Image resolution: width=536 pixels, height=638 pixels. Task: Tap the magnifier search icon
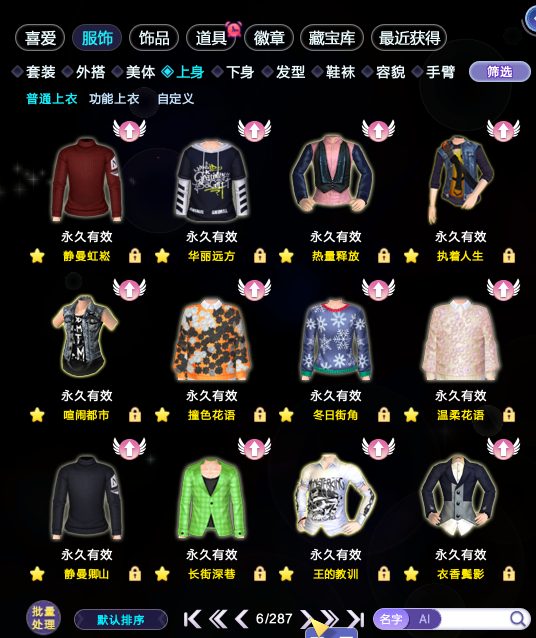[x=518, y=619]
